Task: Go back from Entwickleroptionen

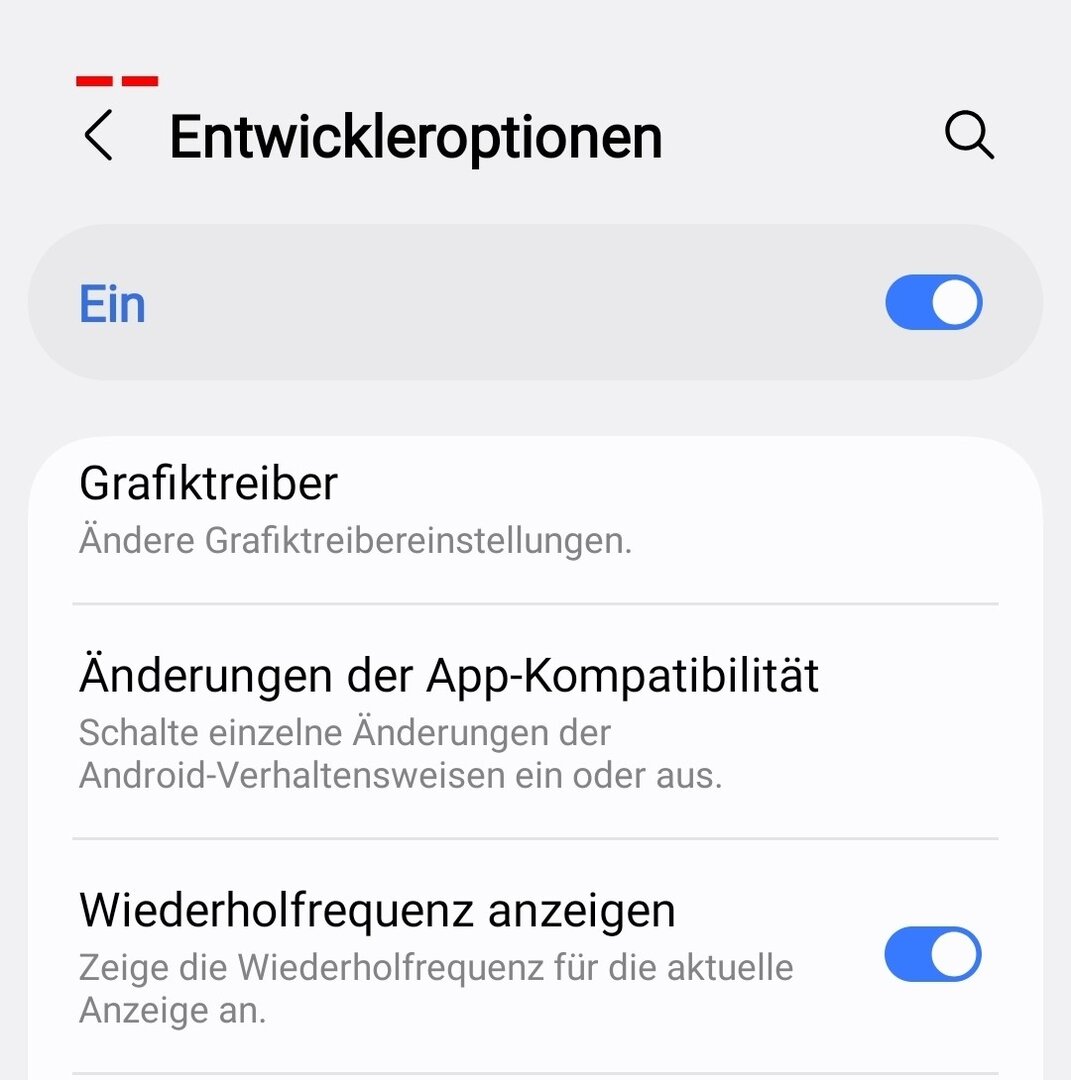Action: pos(99,136)
